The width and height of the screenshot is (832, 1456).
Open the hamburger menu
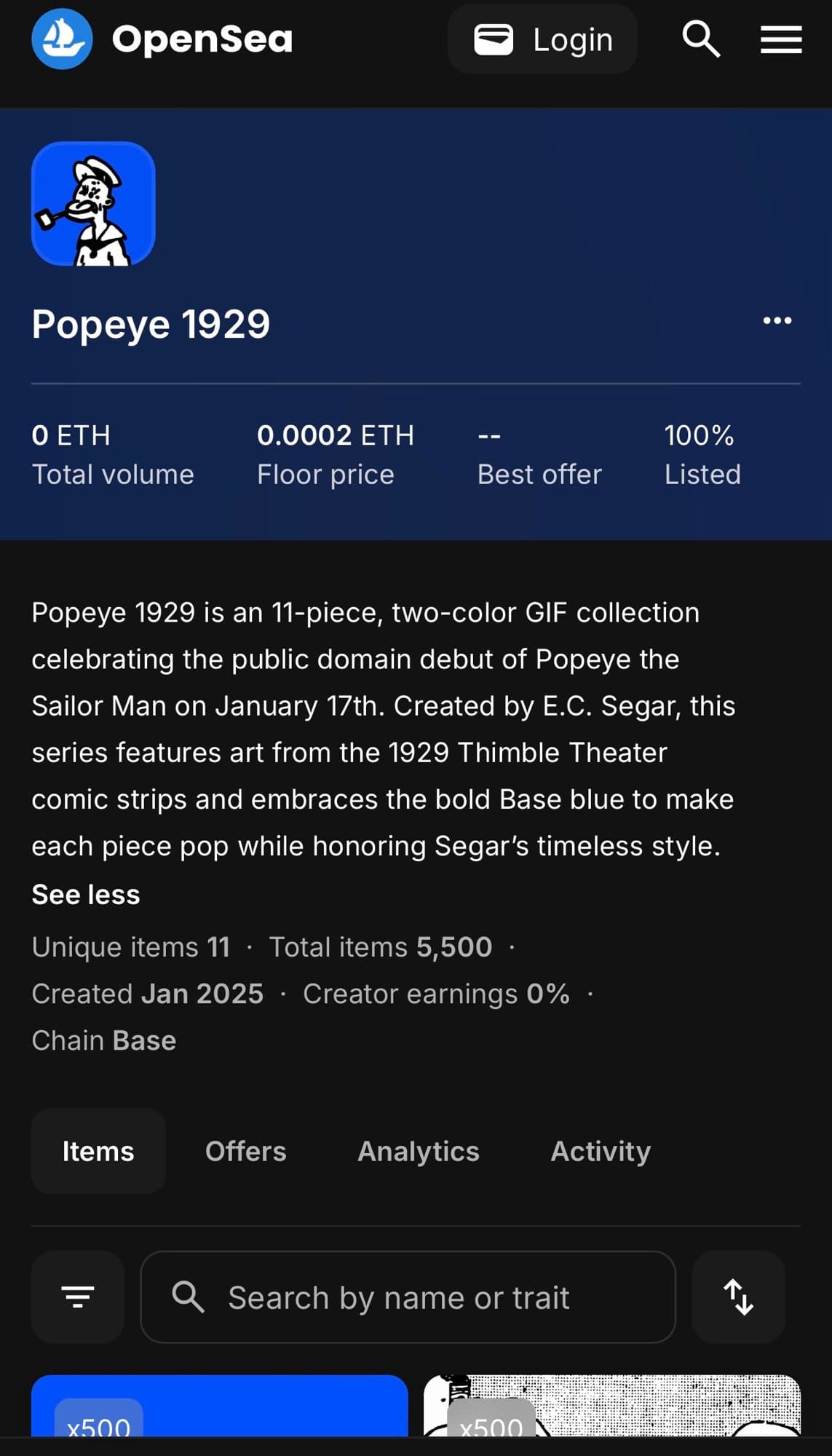781,39
